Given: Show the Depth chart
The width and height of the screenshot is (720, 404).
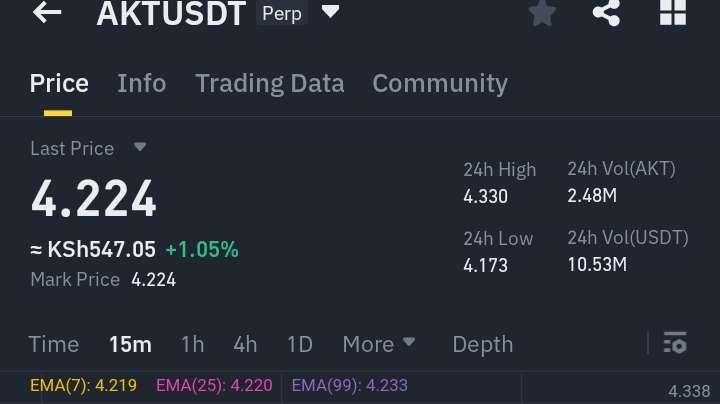Looking at the screenshot, I should click(482, 344).
